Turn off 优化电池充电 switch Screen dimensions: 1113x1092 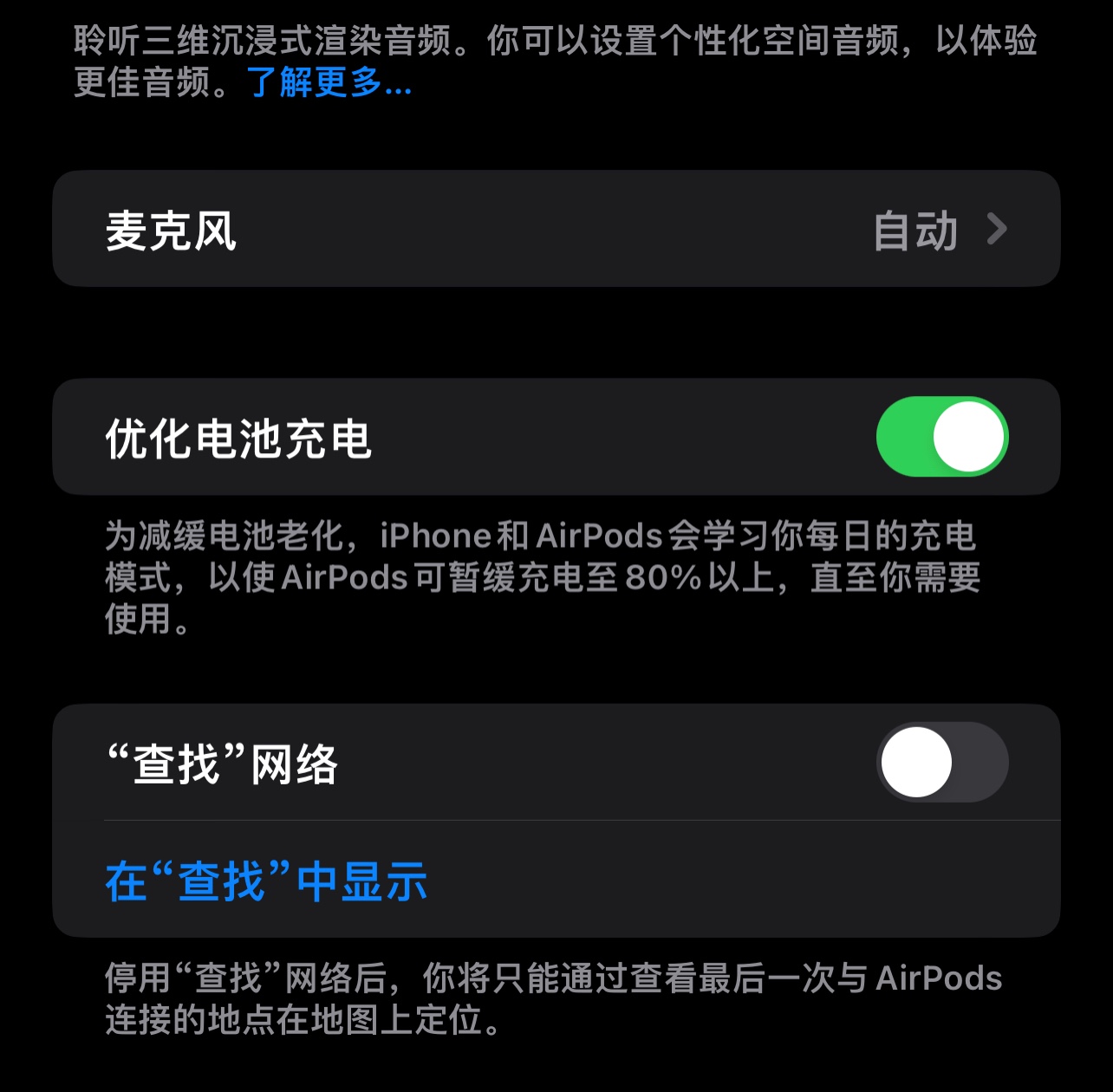941,437
